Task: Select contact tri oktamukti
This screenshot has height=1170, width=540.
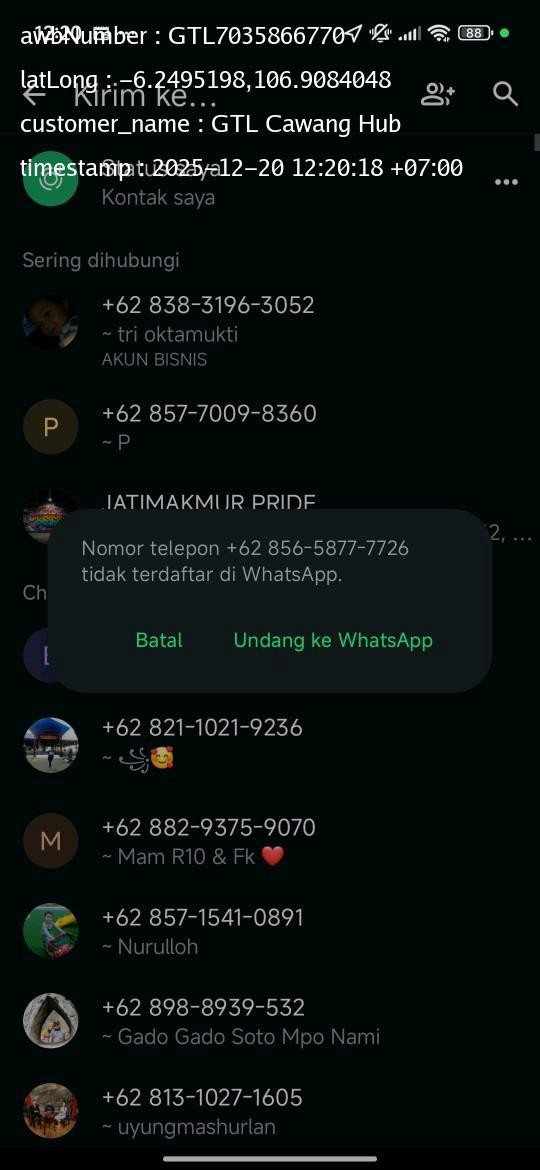Action: click(x=270, y=330)
